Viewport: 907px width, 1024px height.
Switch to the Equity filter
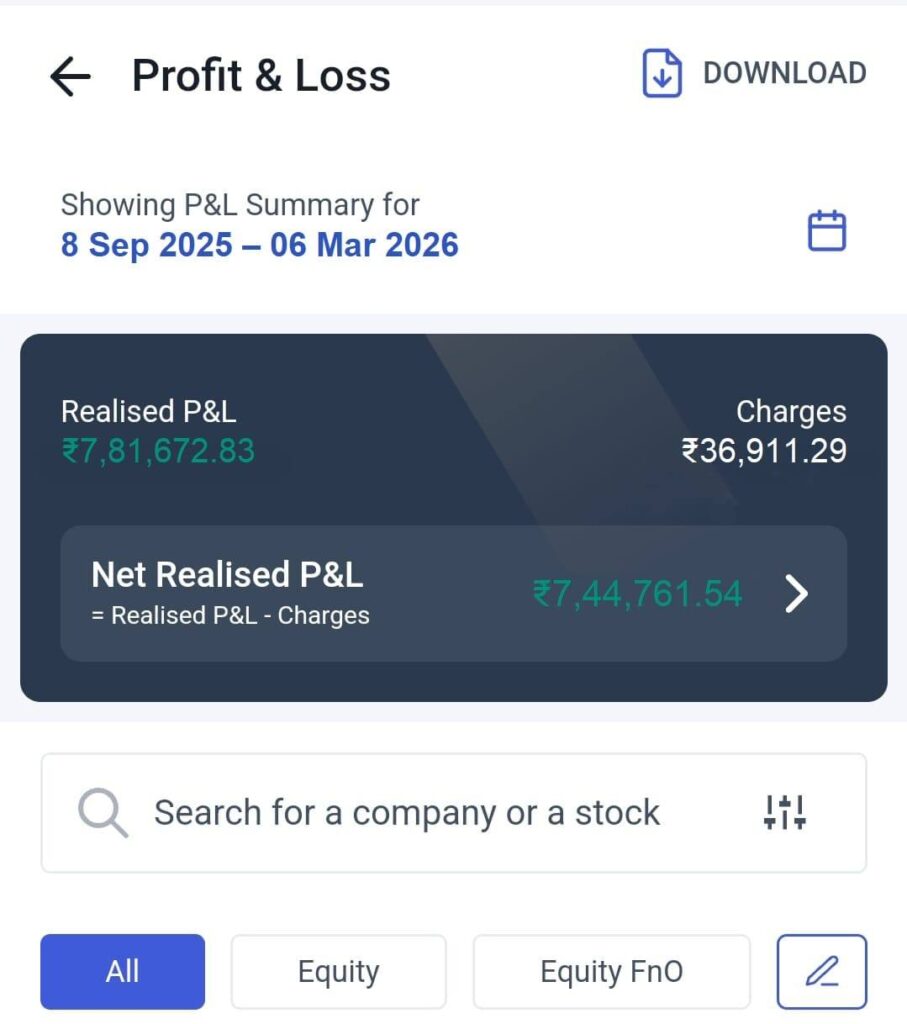338,971
